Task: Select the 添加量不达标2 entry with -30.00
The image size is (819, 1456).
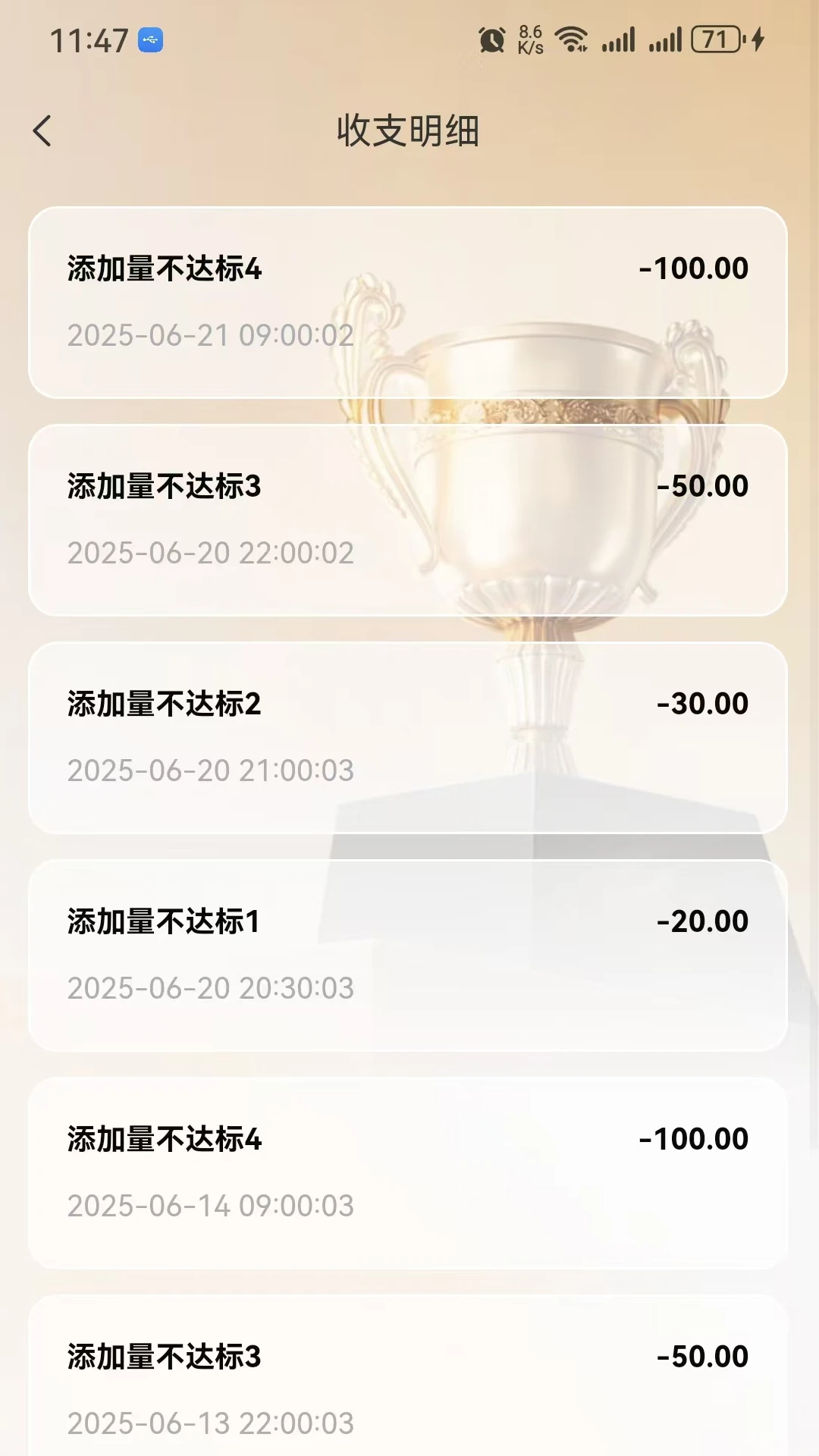Action: pos(409,736)
